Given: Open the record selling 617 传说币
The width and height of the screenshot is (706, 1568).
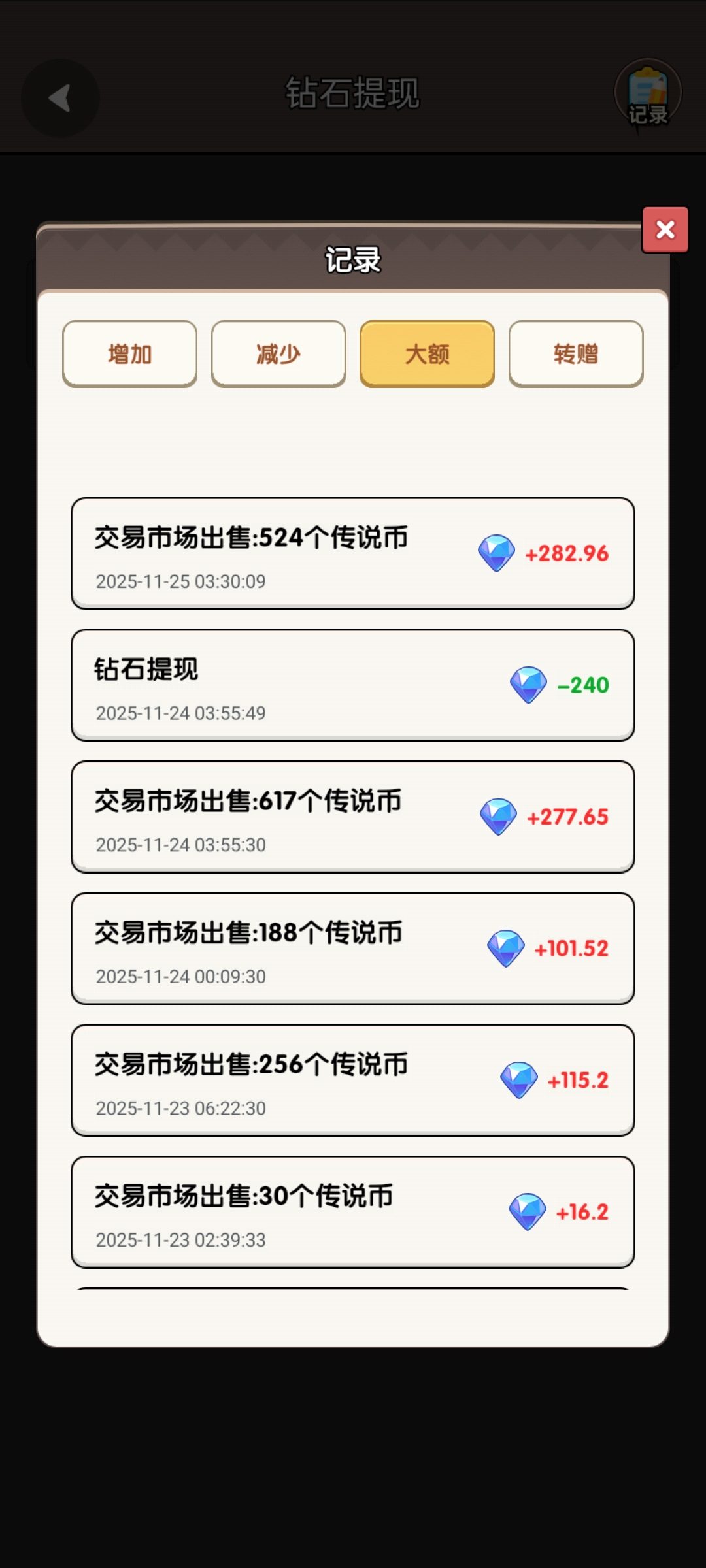Looking at the screenshot, I should [x=353, y=816].
